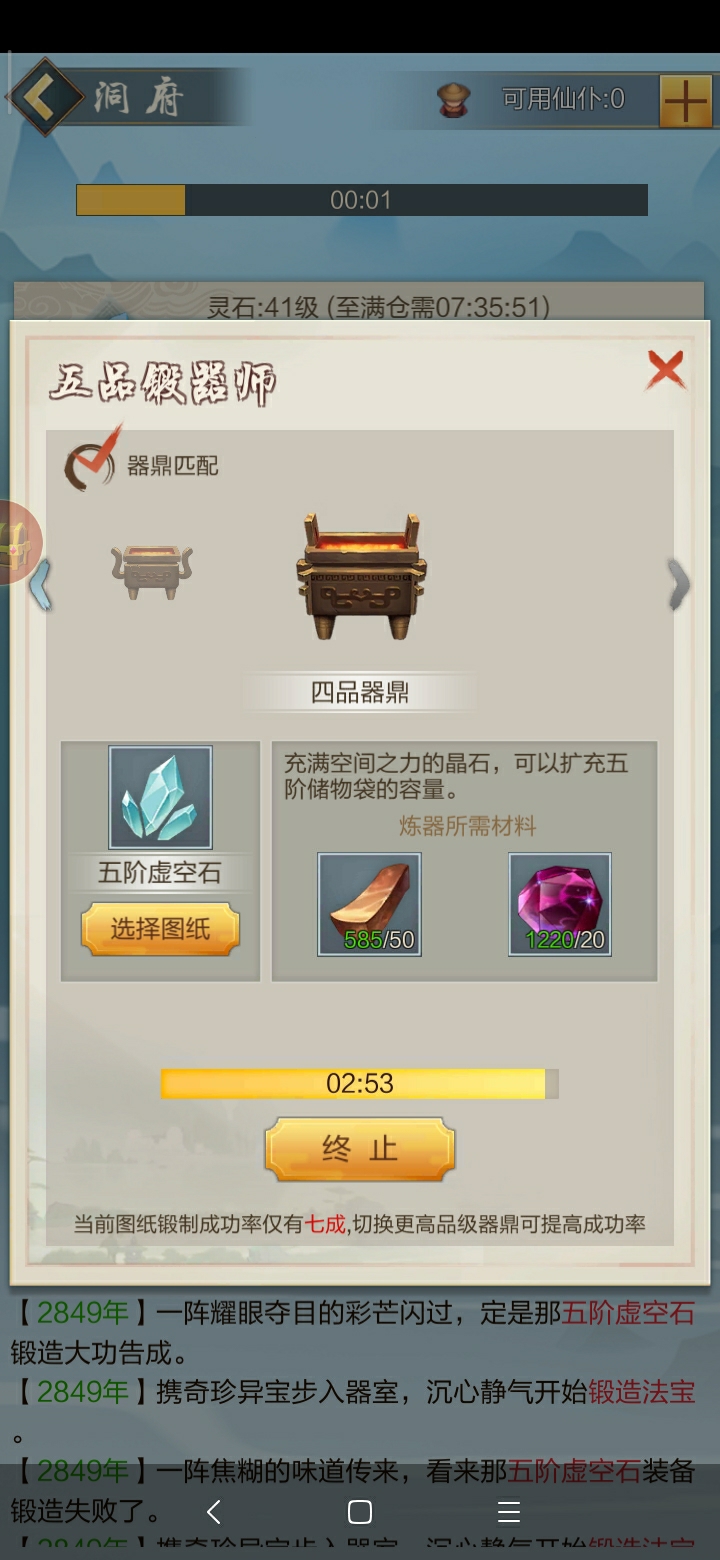View the ore material 585/50
Viewport: 720px width, 1560px height.
(x=369, y=904)
